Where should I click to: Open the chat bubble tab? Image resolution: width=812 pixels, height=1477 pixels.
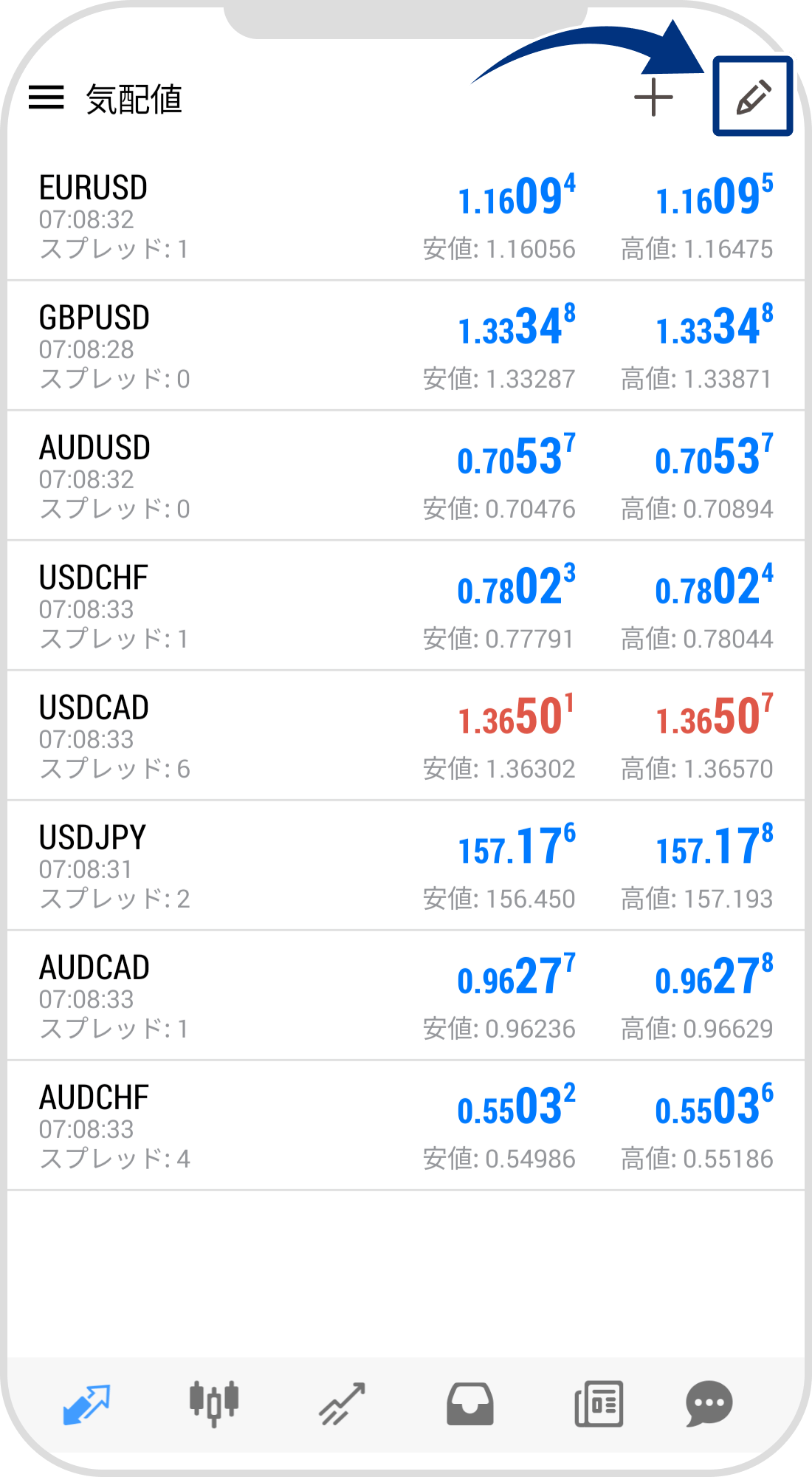(x=709, y=1403)
